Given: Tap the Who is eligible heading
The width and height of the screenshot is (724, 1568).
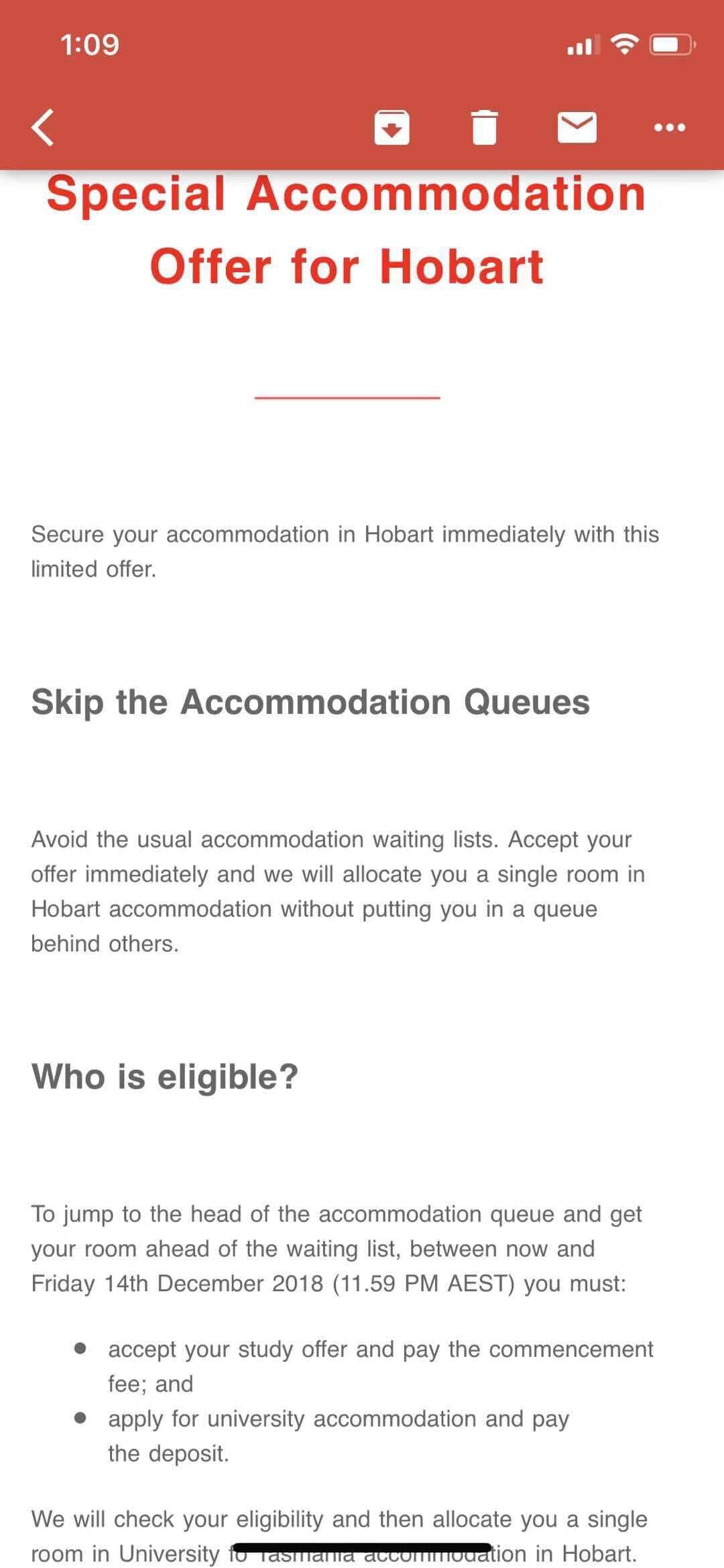Looking at the screenshot, I should (165, 1077).
